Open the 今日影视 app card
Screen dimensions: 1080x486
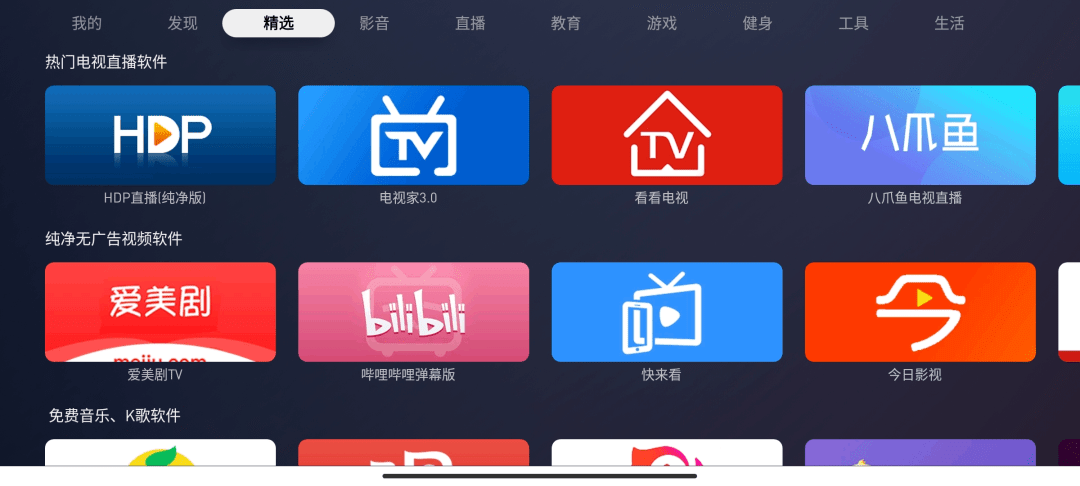[x=920, y=312]
